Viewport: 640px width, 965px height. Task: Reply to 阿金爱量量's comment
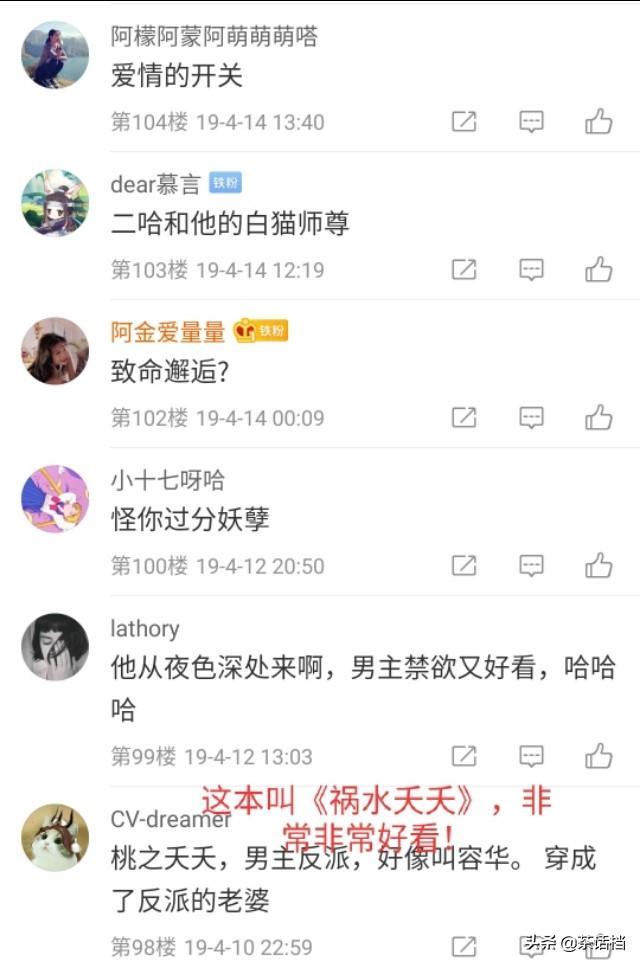(x=531, y=417)
